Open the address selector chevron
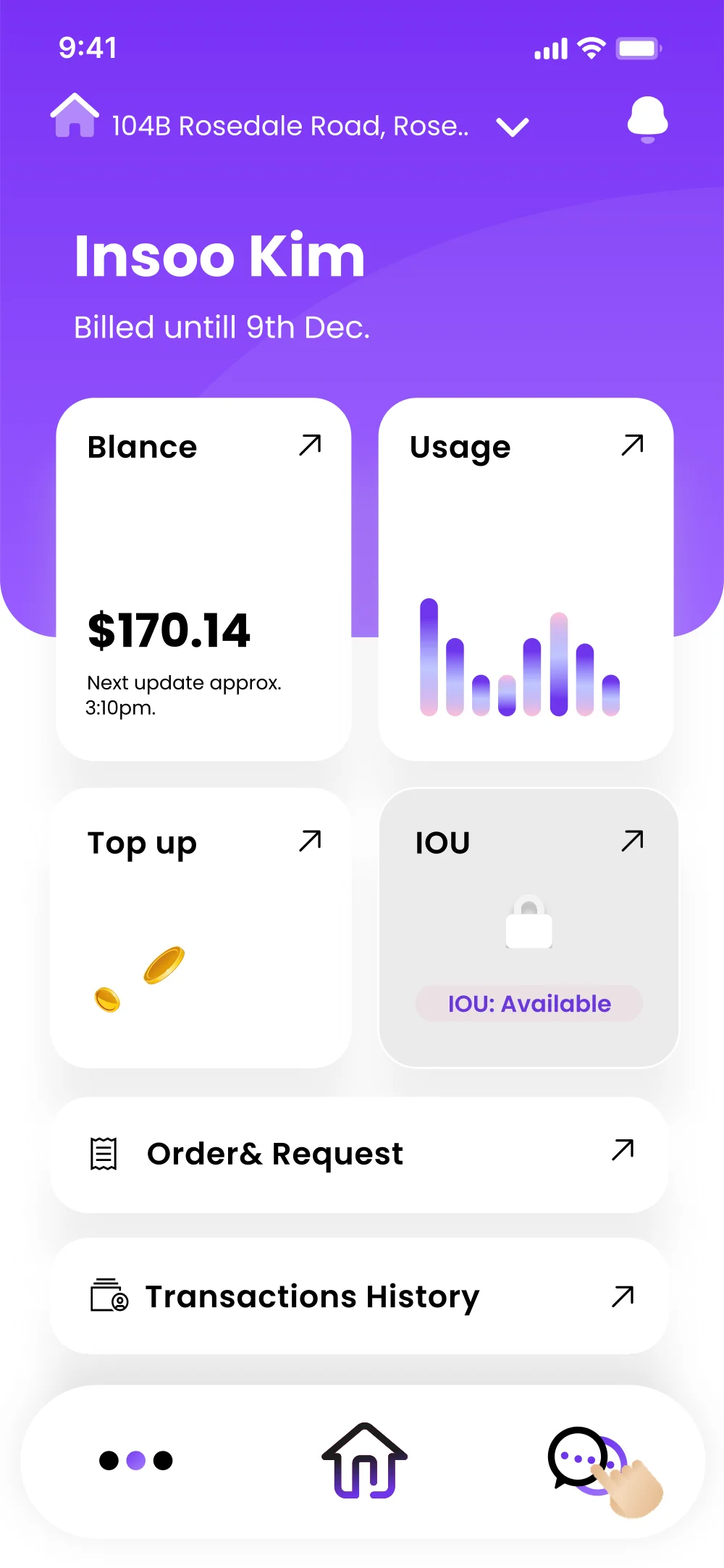Viewport: 724px width, 1568px height. tap(512, 127)
